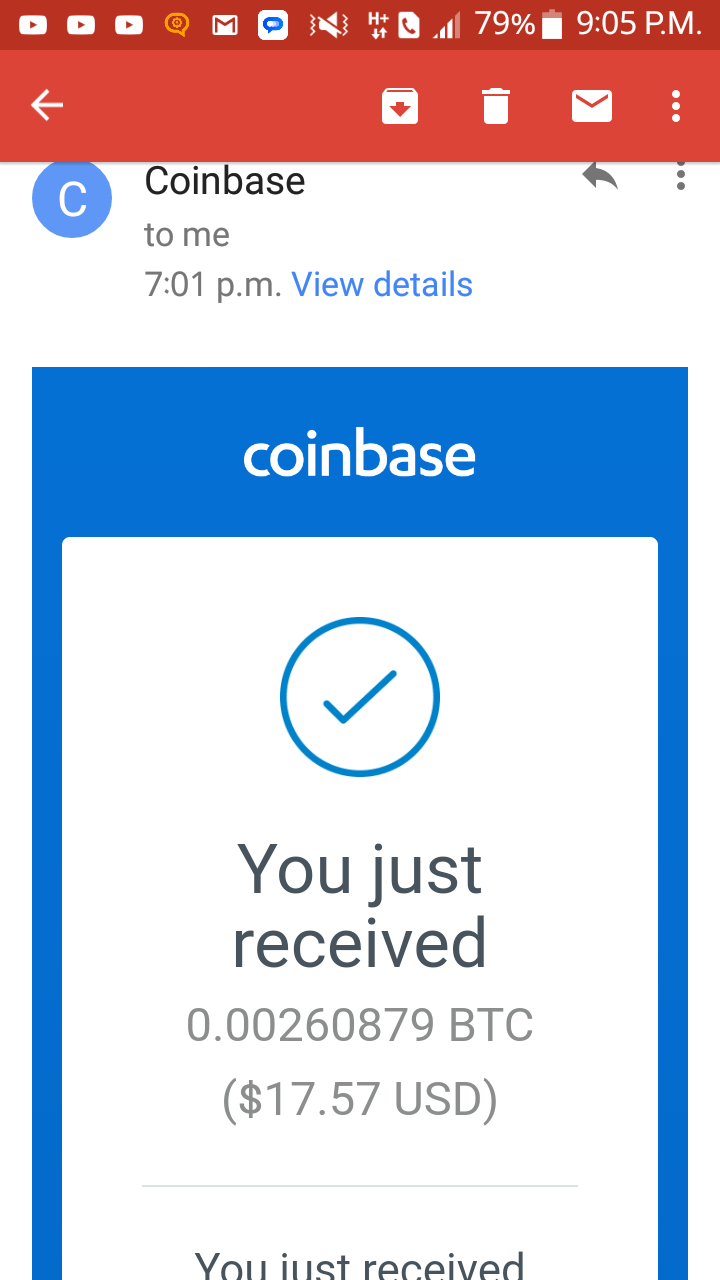The image size is (720, 1280).
Task: Open the message options menu beside reply
Action: tap(680, 176)
